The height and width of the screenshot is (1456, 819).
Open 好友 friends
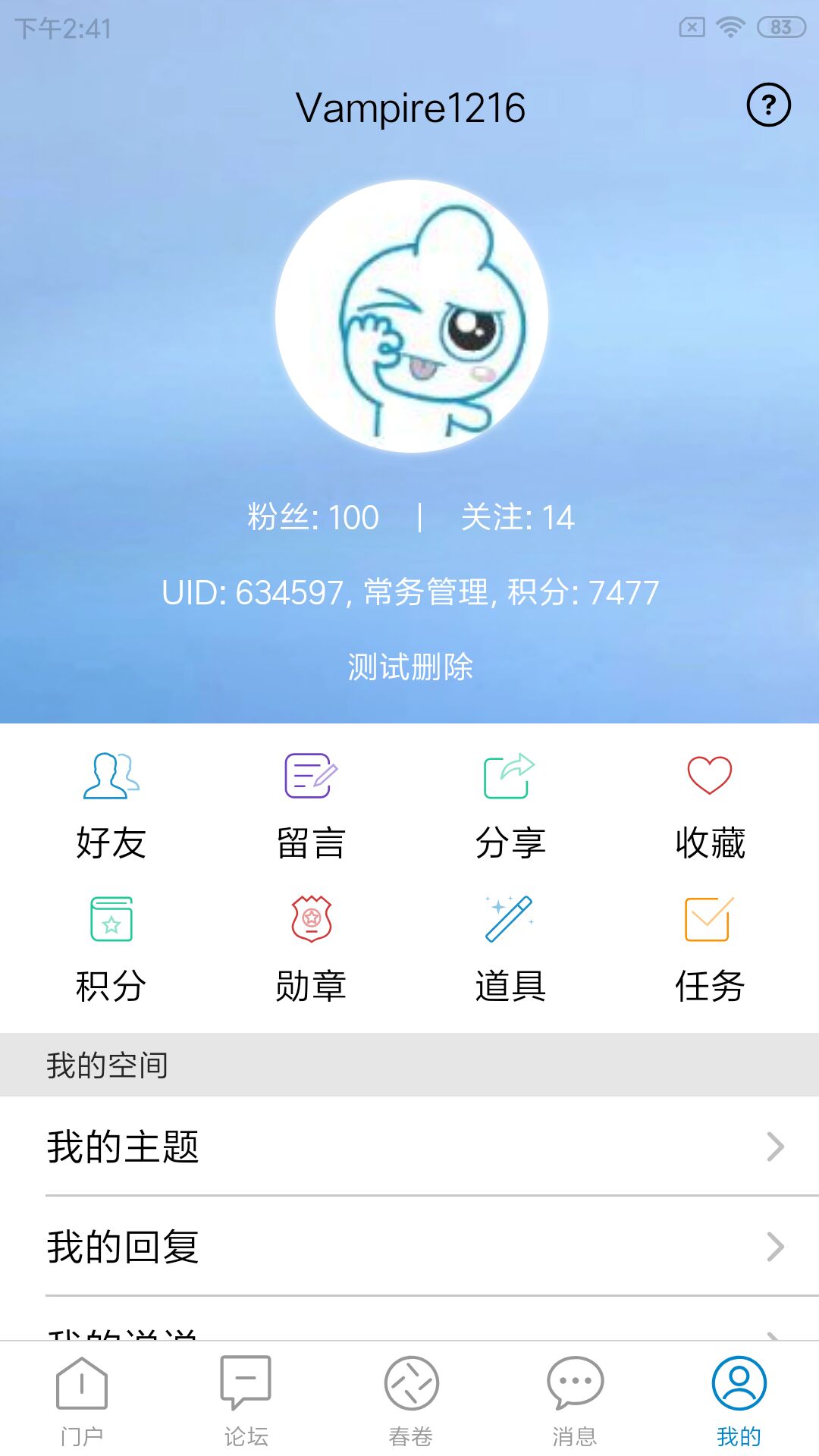(x=111, y=805)
